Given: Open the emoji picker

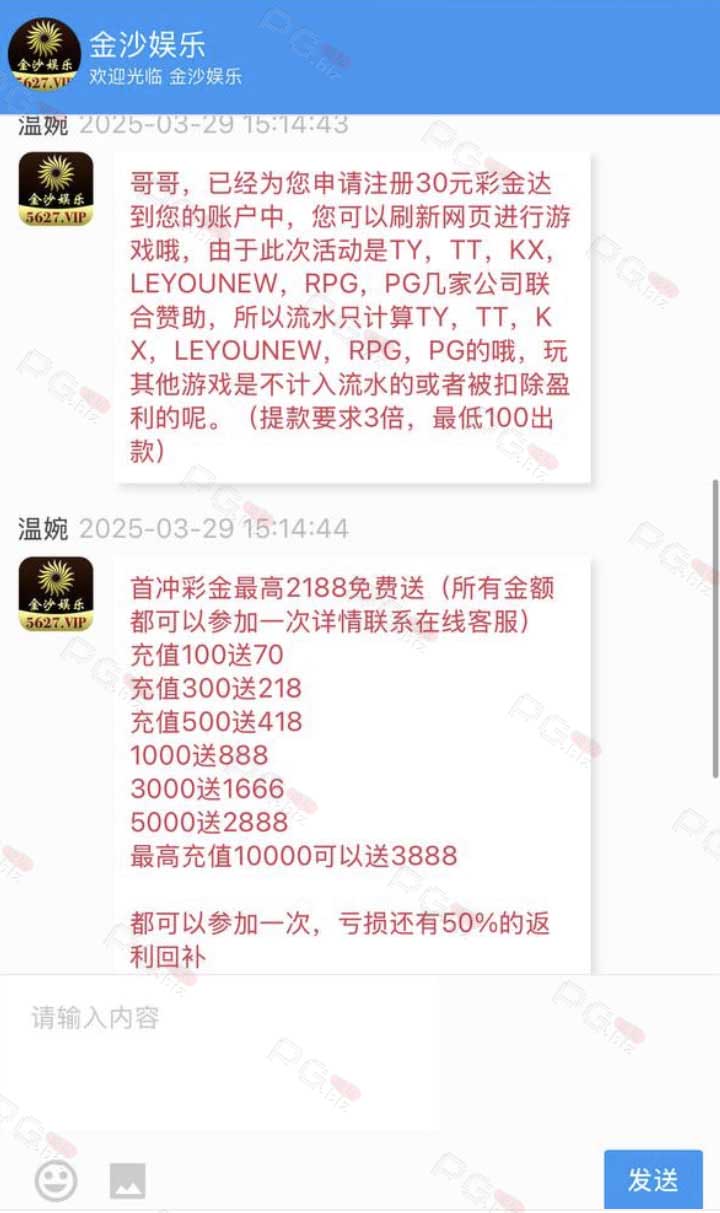Looking at the screenshot, I should (x=56, y=1180).
